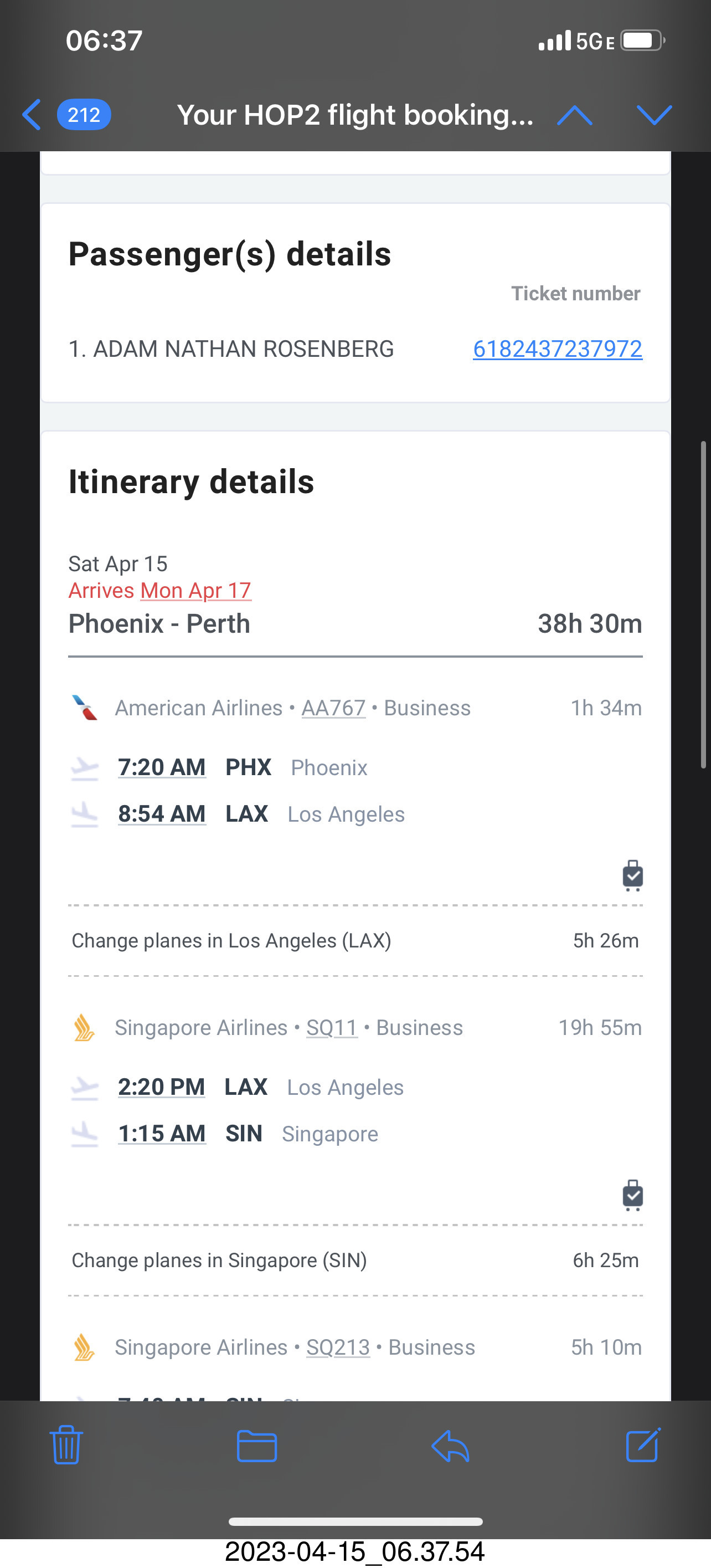
Task: Open the AA767 flight number link
Action: 333,708
